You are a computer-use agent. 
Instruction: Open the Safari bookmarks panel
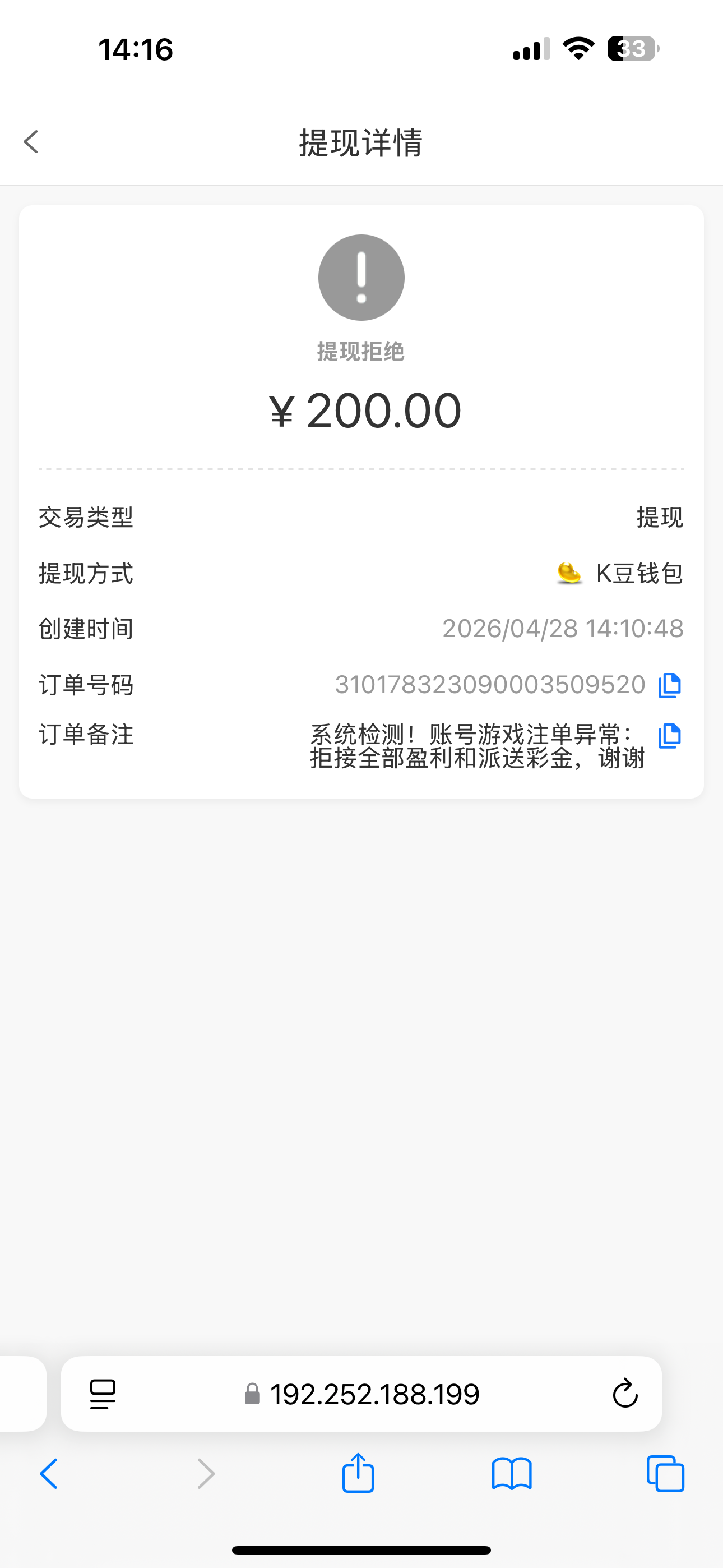point(512,1473)
